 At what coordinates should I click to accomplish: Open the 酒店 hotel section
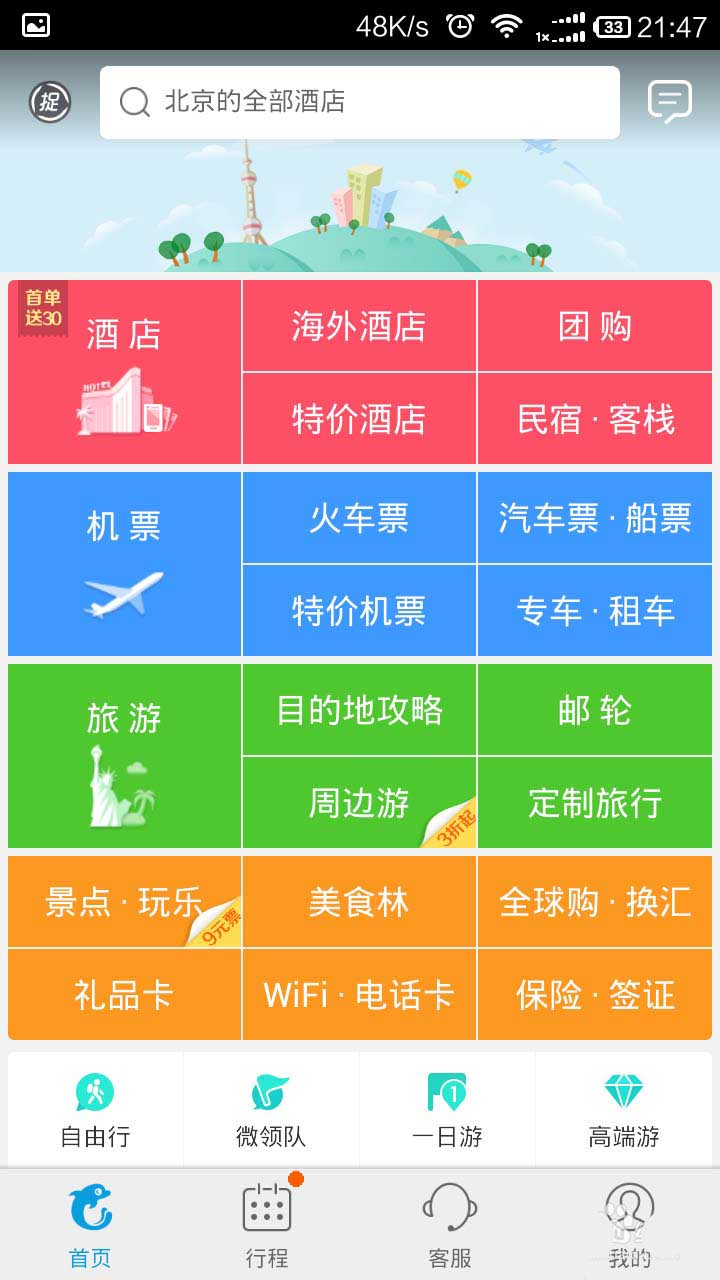click(x=124, y=372)
